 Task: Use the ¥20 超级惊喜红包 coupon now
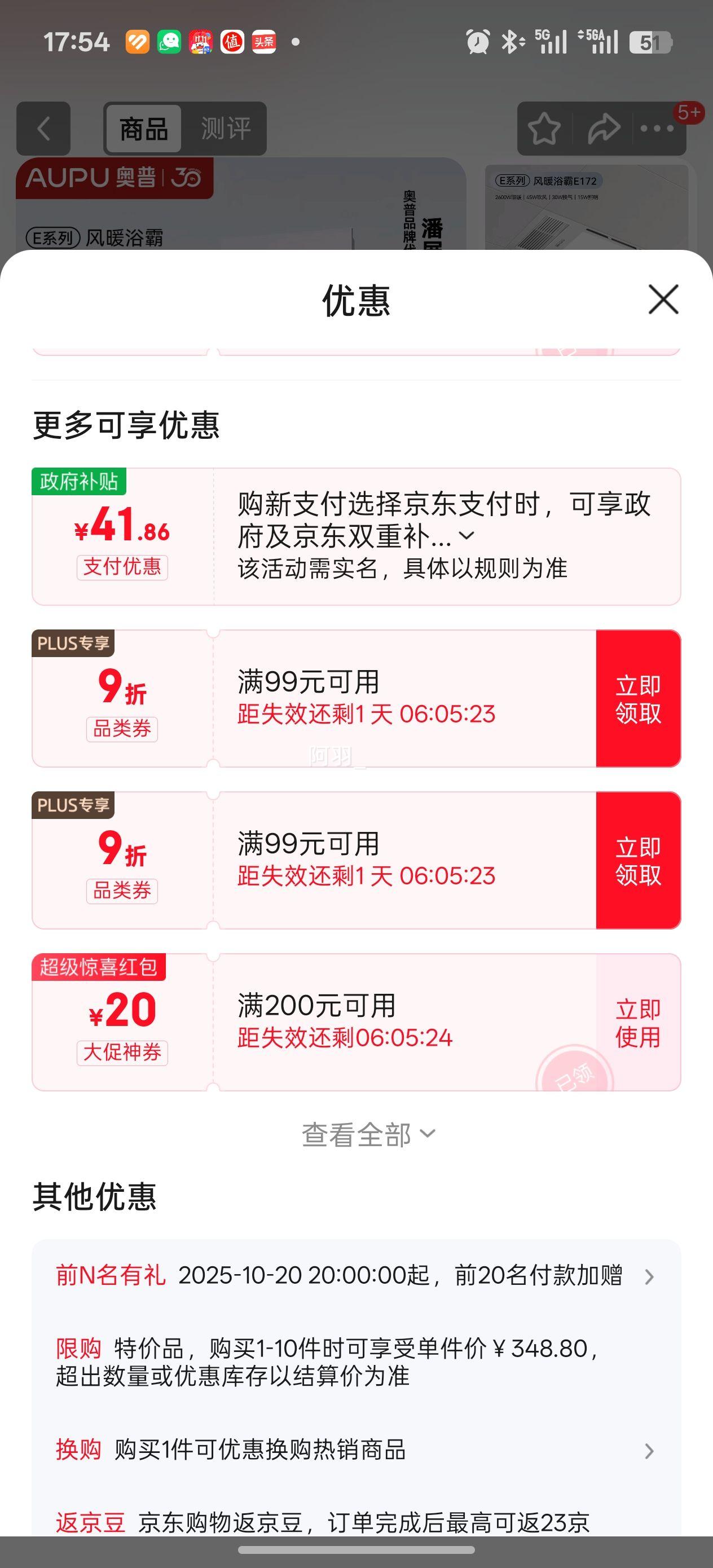(x=637, y=1023)
